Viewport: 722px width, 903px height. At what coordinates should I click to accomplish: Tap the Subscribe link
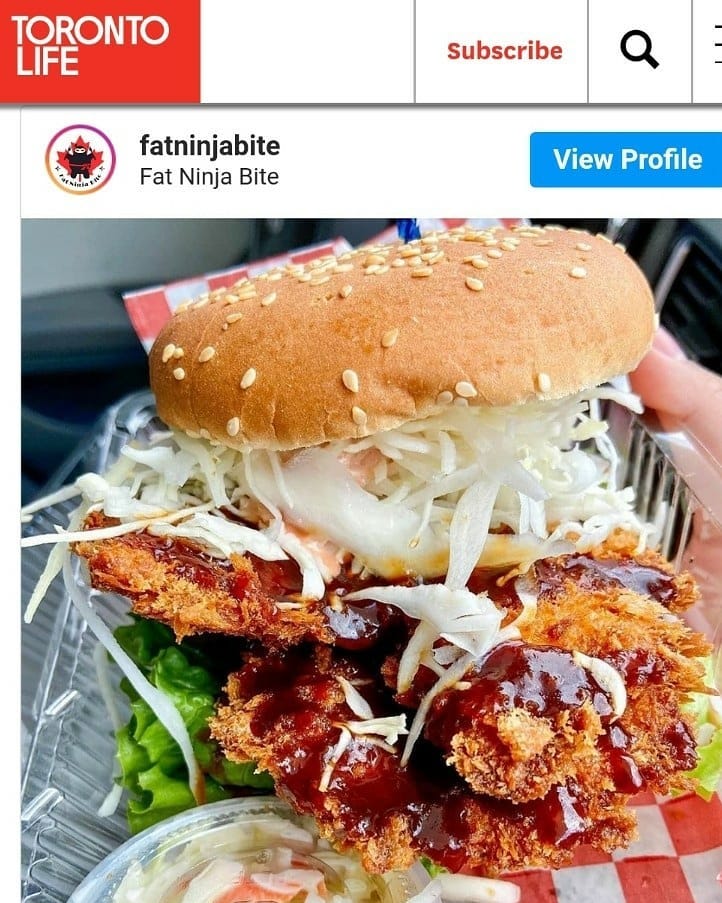(504, 51)
